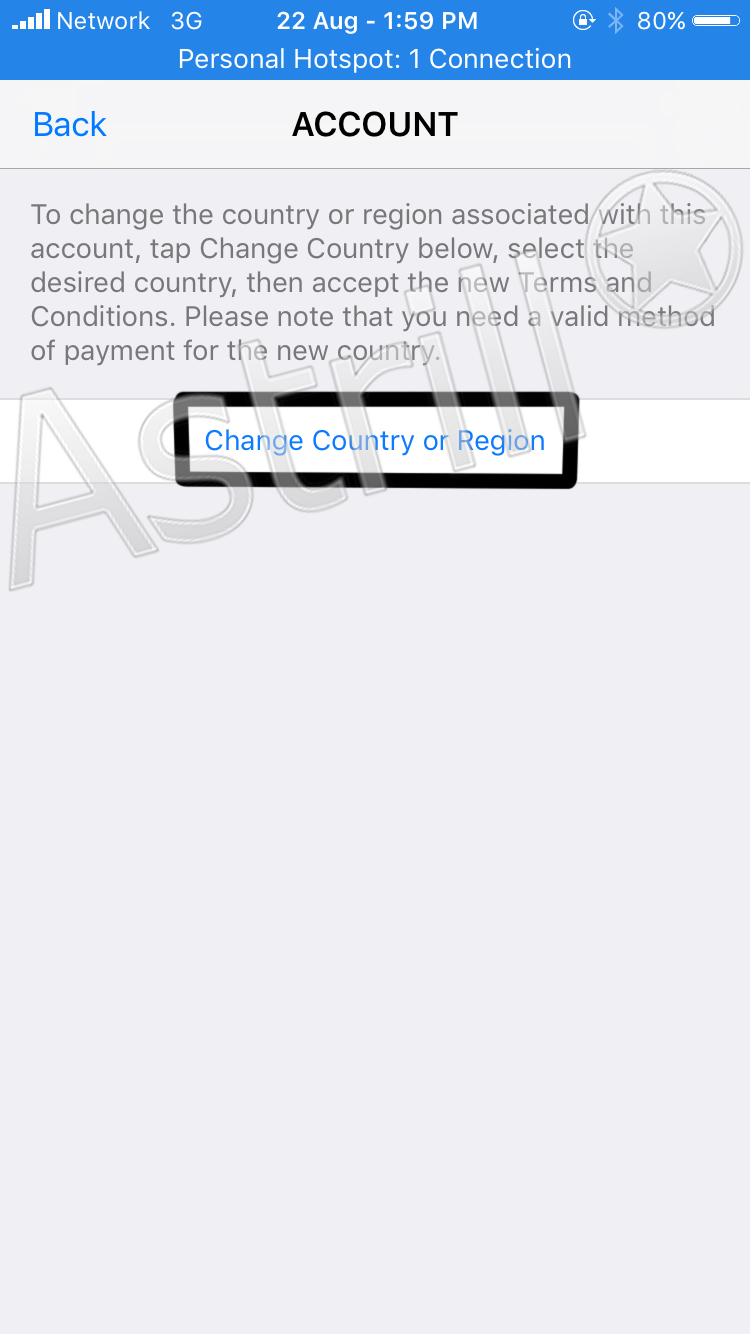Open the Personal Hotspot status banner
This screenshot has width=750, height=1334.
[375, 59]
